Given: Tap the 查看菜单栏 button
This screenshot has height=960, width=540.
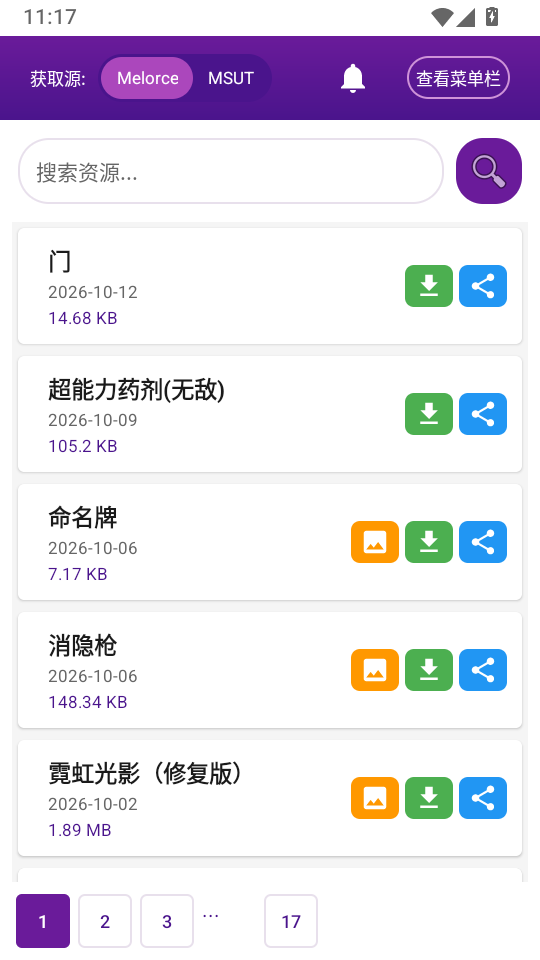Looking at the screenshot, I should 458,78.
